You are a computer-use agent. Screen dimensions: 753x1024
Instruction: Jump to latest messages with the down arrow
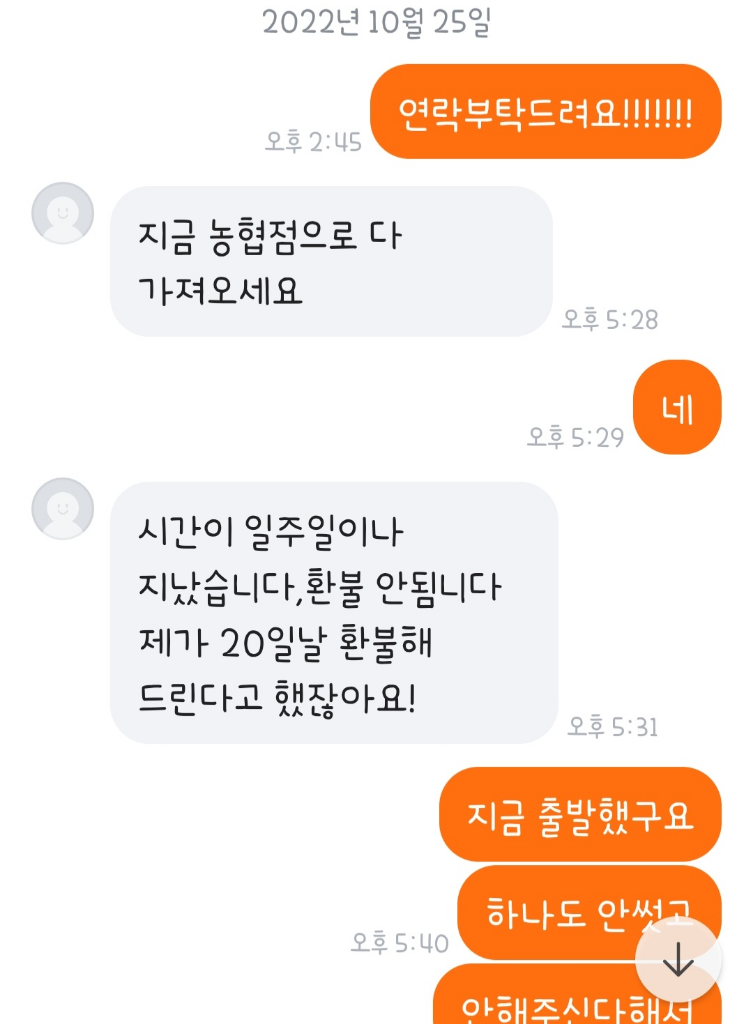coord(678,961)
